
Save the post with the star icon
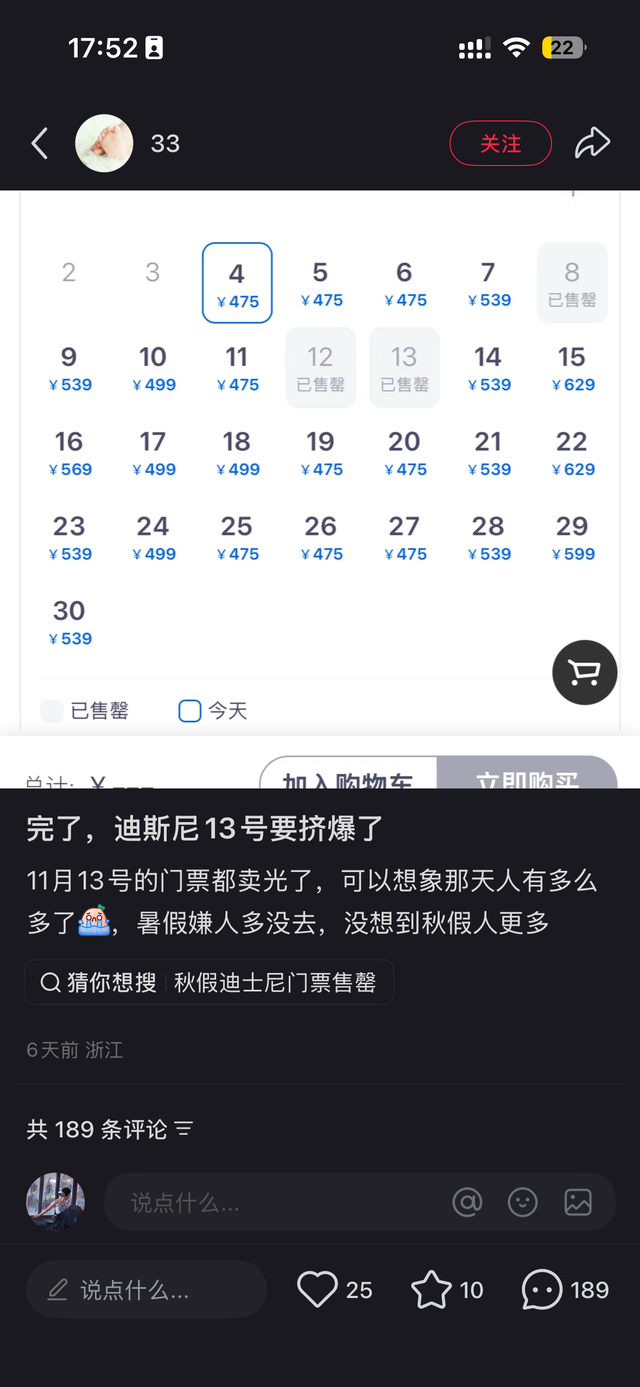point(431,1290)
